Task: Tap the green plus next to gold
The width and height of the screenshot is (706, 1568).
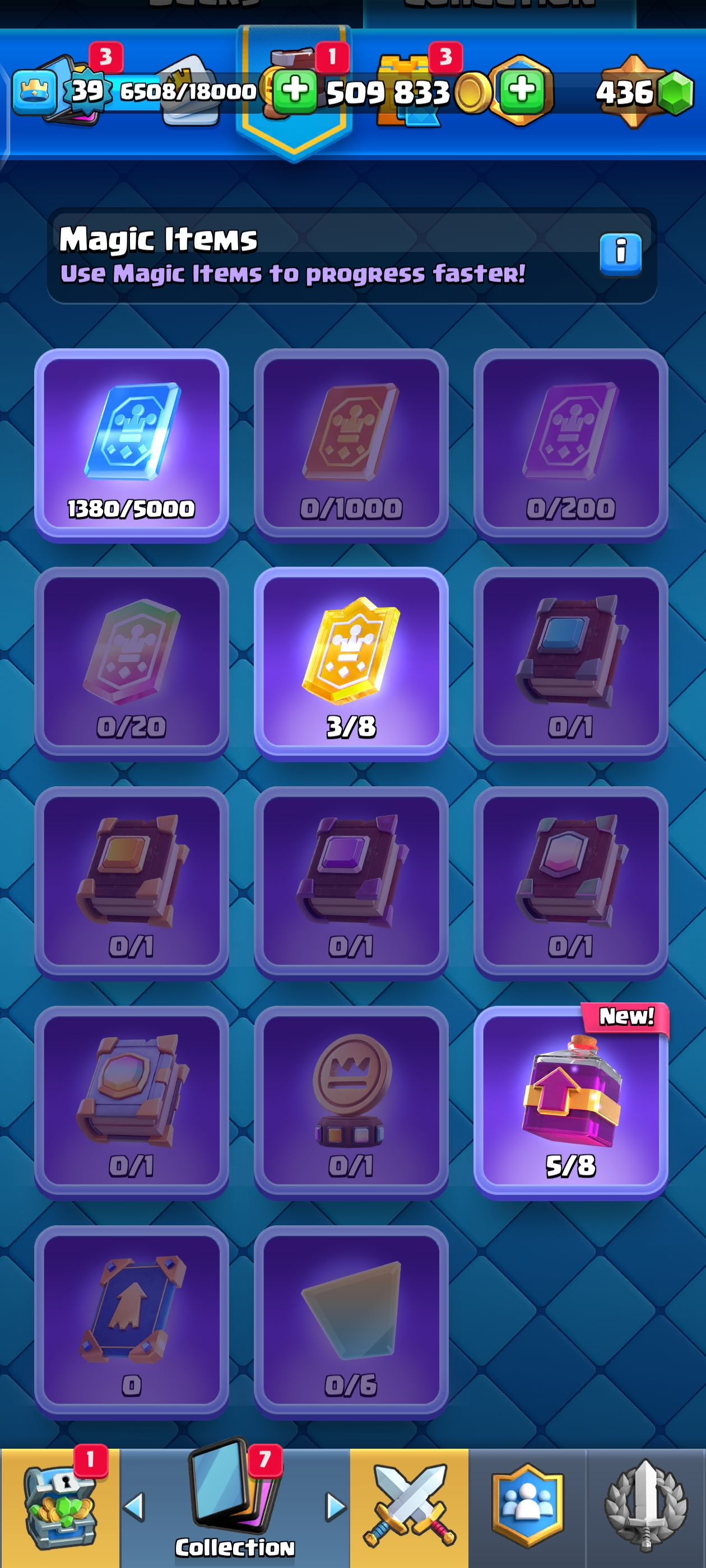Action: [295, 91]
